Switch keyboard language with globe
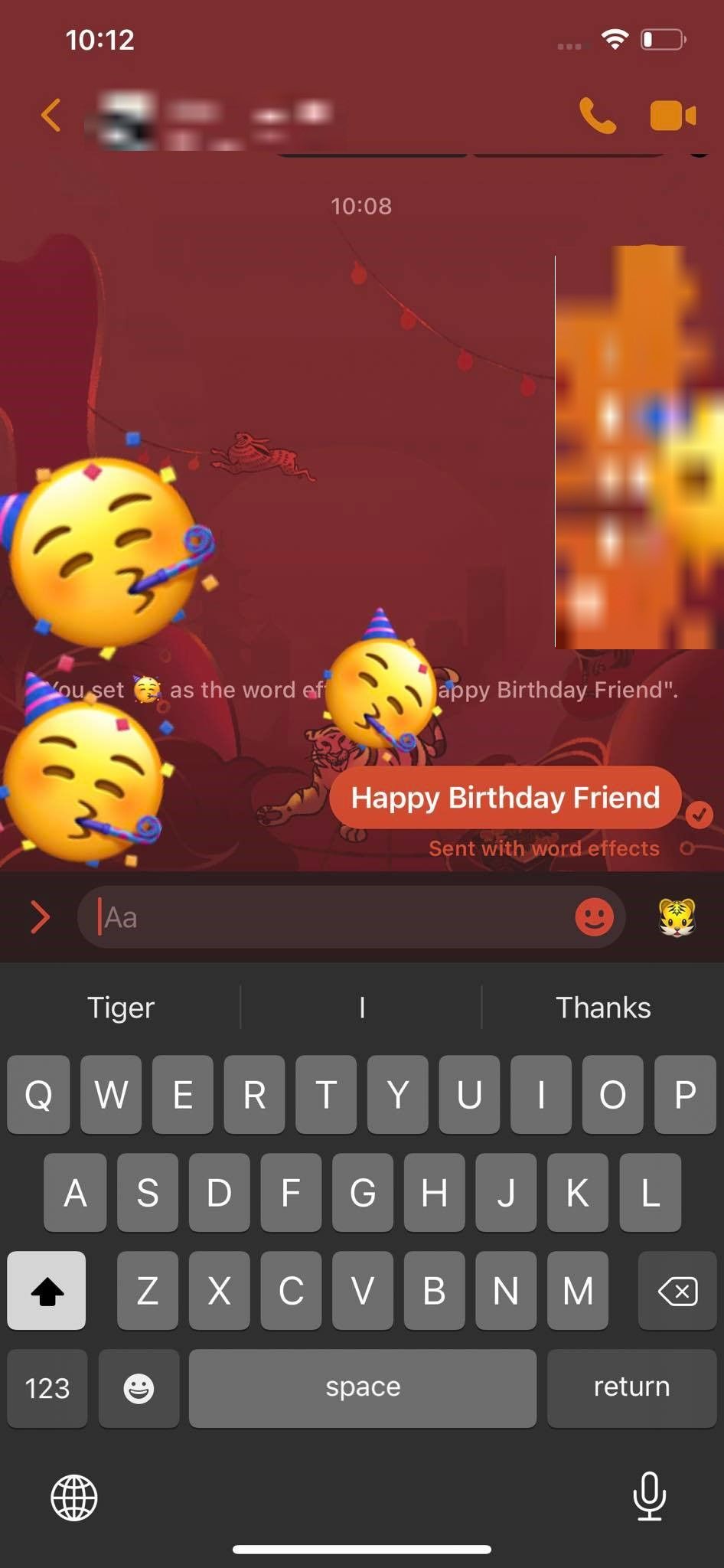 pyautogui.click(x=74, y=1498)
